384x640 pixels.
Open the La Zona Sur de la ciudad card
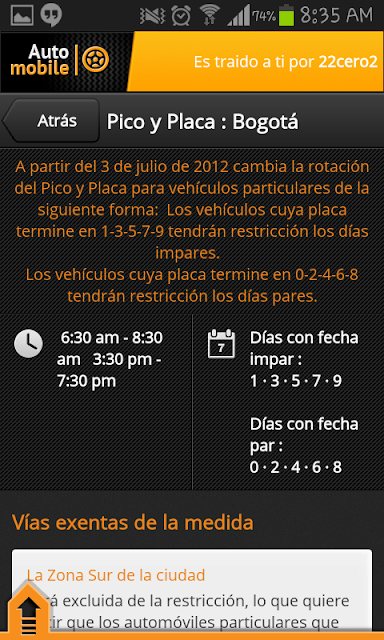(x=192, y=594)
